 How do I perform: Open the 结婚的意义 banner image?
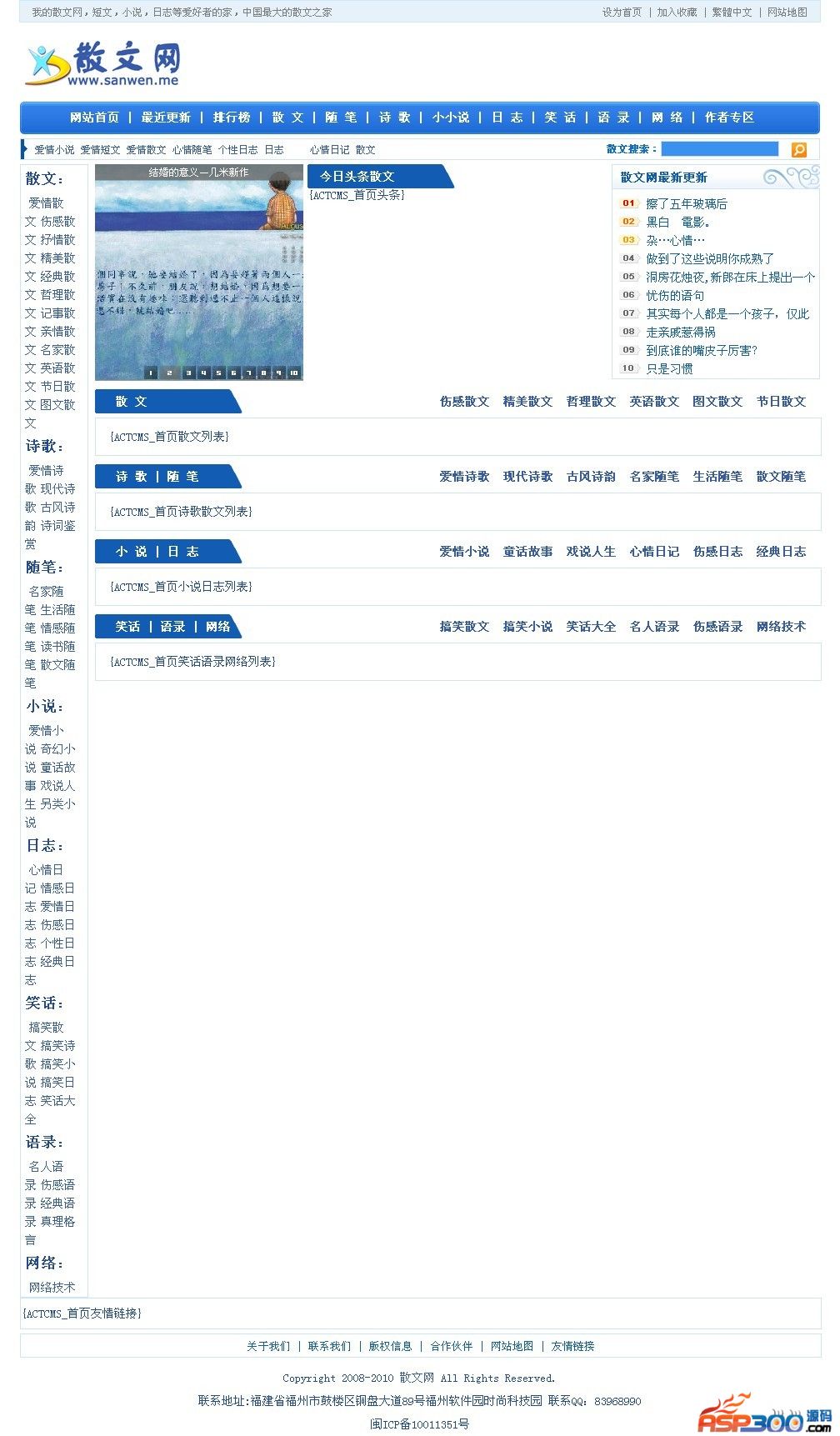[198, 267]
